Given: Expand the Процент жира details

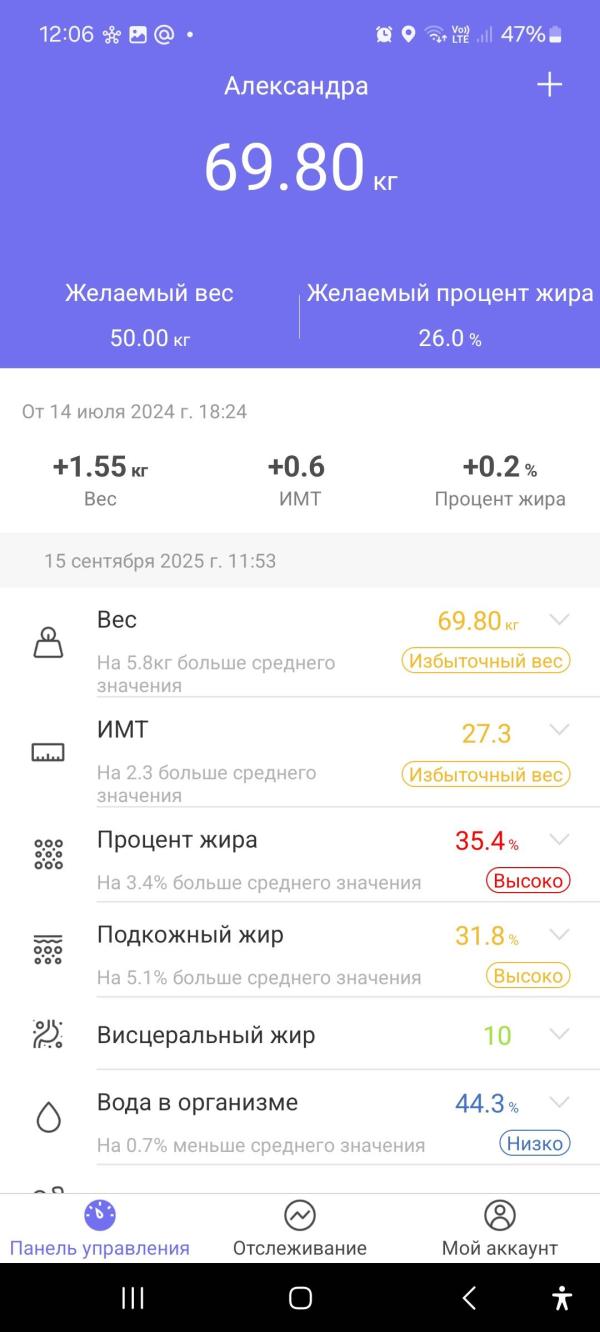Looking at the screenshot, I should [560, 839].
